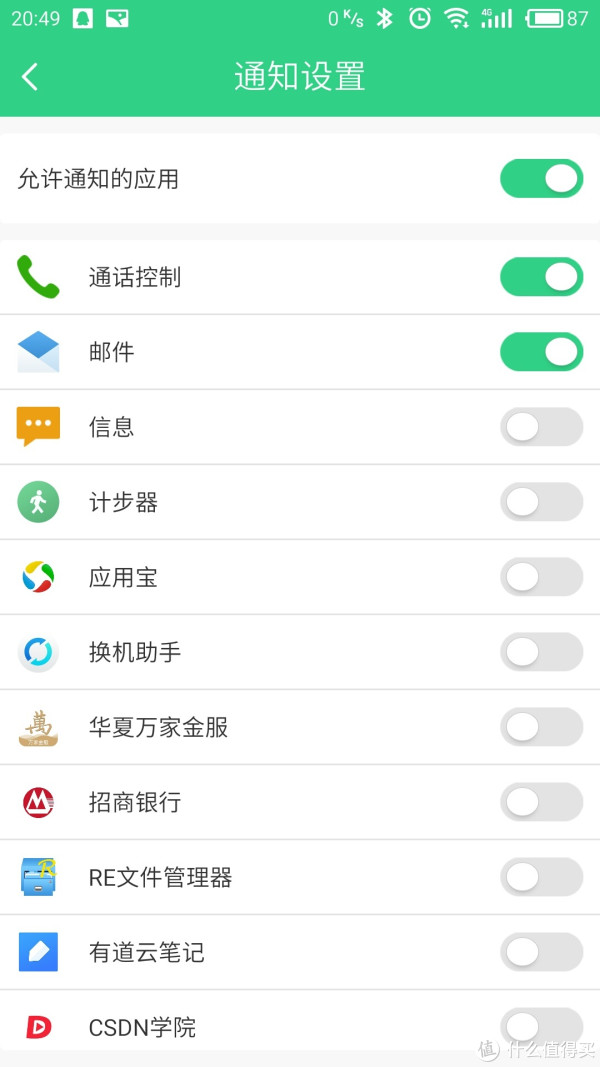Go back from 通知设置
This screenshot has width=600, height=1067.
pyautogui.click(x=30, y=77)
